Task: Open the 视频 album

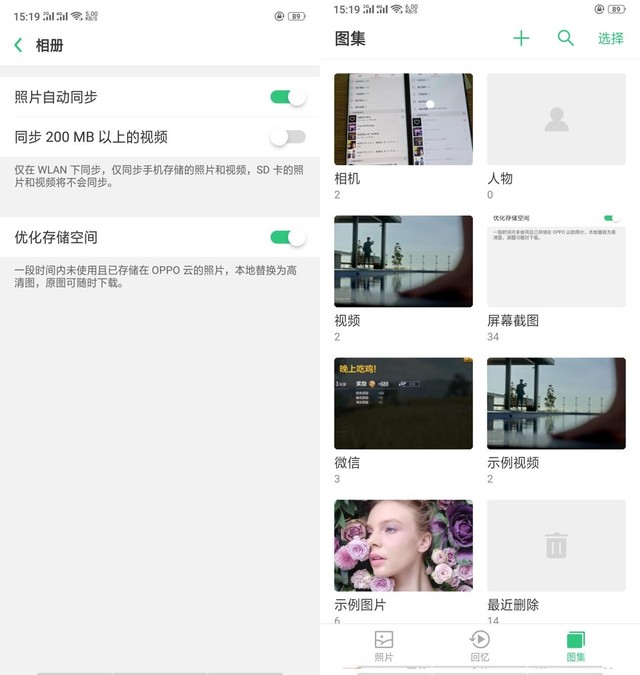Action: coord(403,261)
